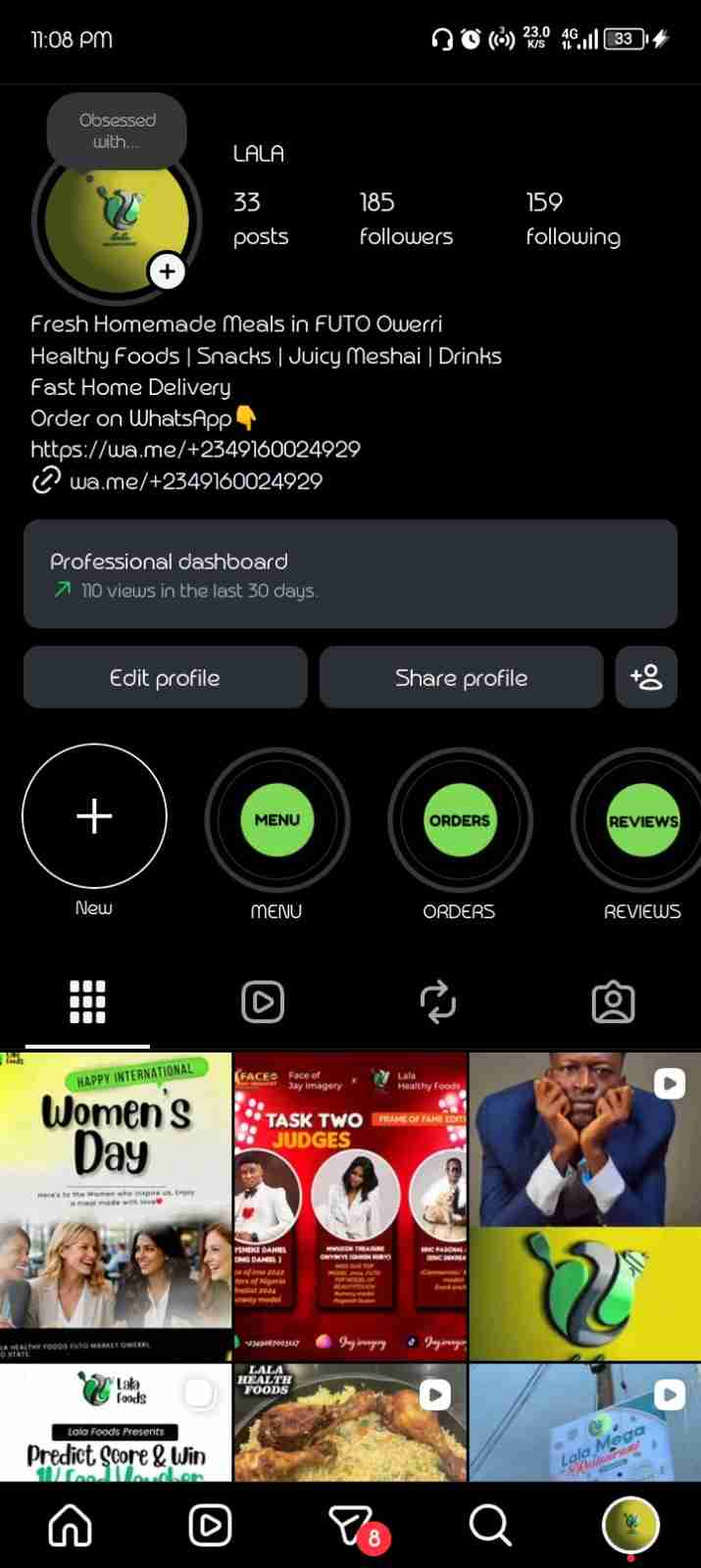
Task: Open the REVIEWS highlight
Action: [642, 820]
